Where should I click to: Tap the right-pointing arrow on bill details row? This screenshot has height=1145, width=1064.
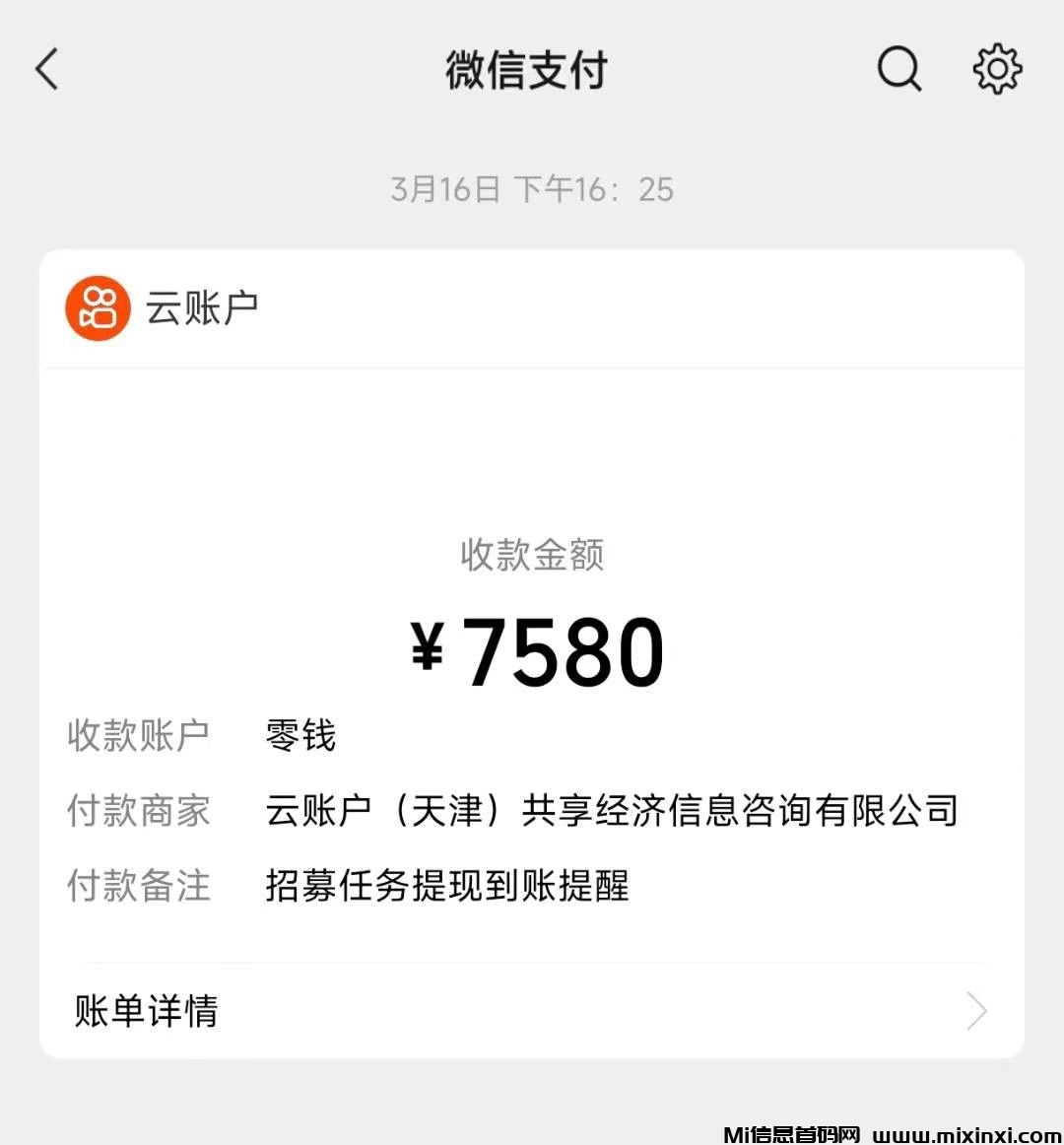coord(974,1011)
